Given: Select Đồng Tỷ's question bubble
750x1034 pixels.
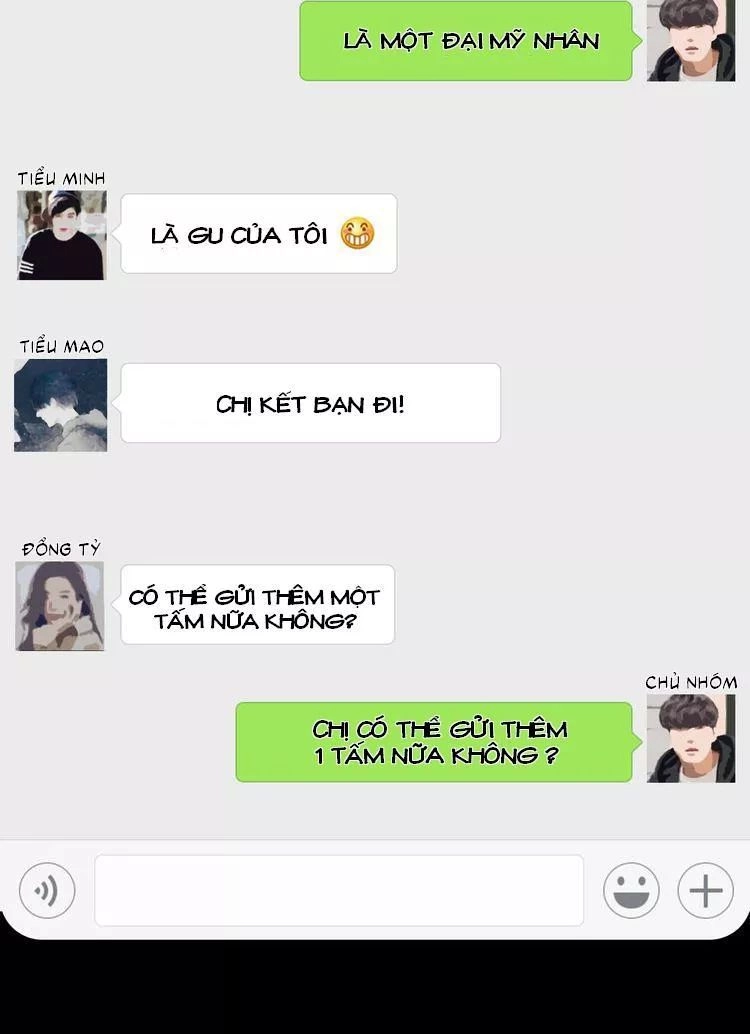Looking at the screenshot, I should [256, 604].
